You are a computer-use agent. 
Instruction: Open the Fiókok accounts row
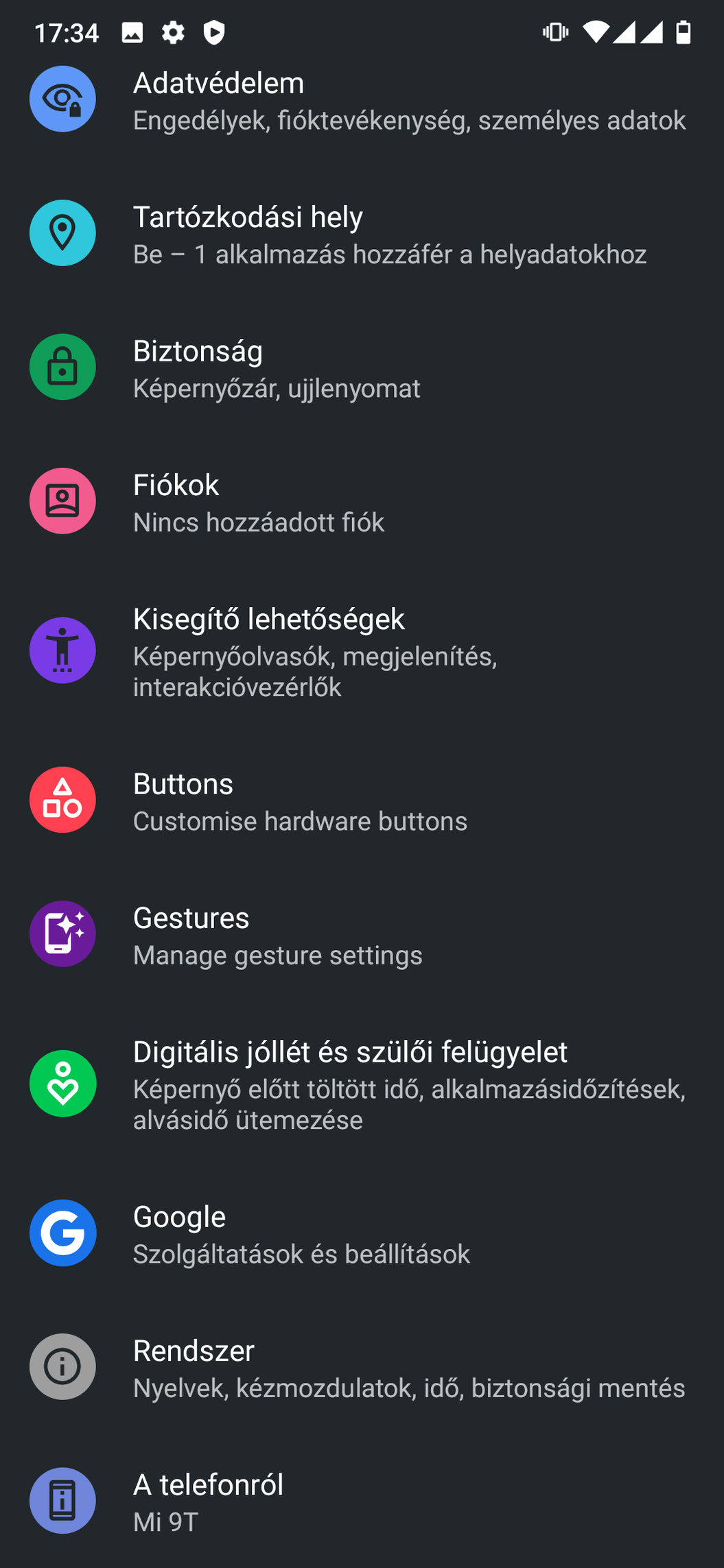362,501
